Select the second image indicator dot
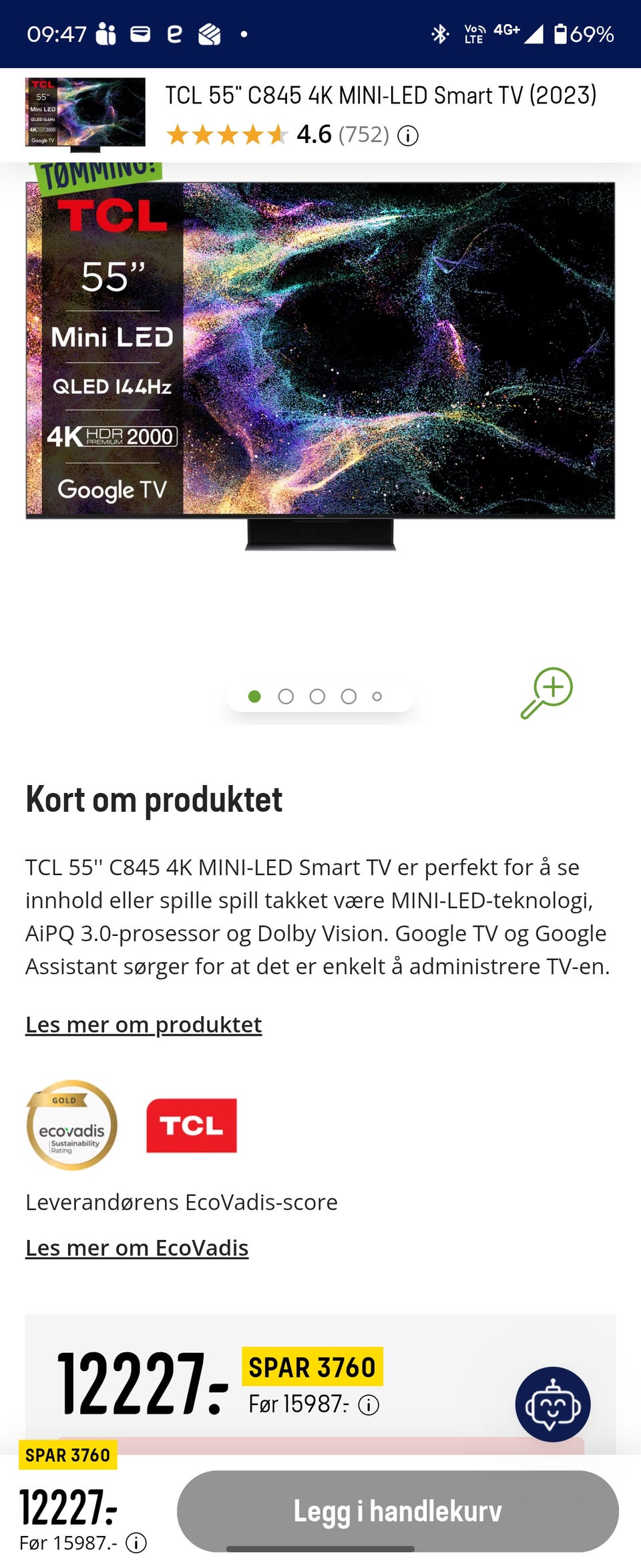The width and height of the screenshot is (641, 1568). pos(286,697)
